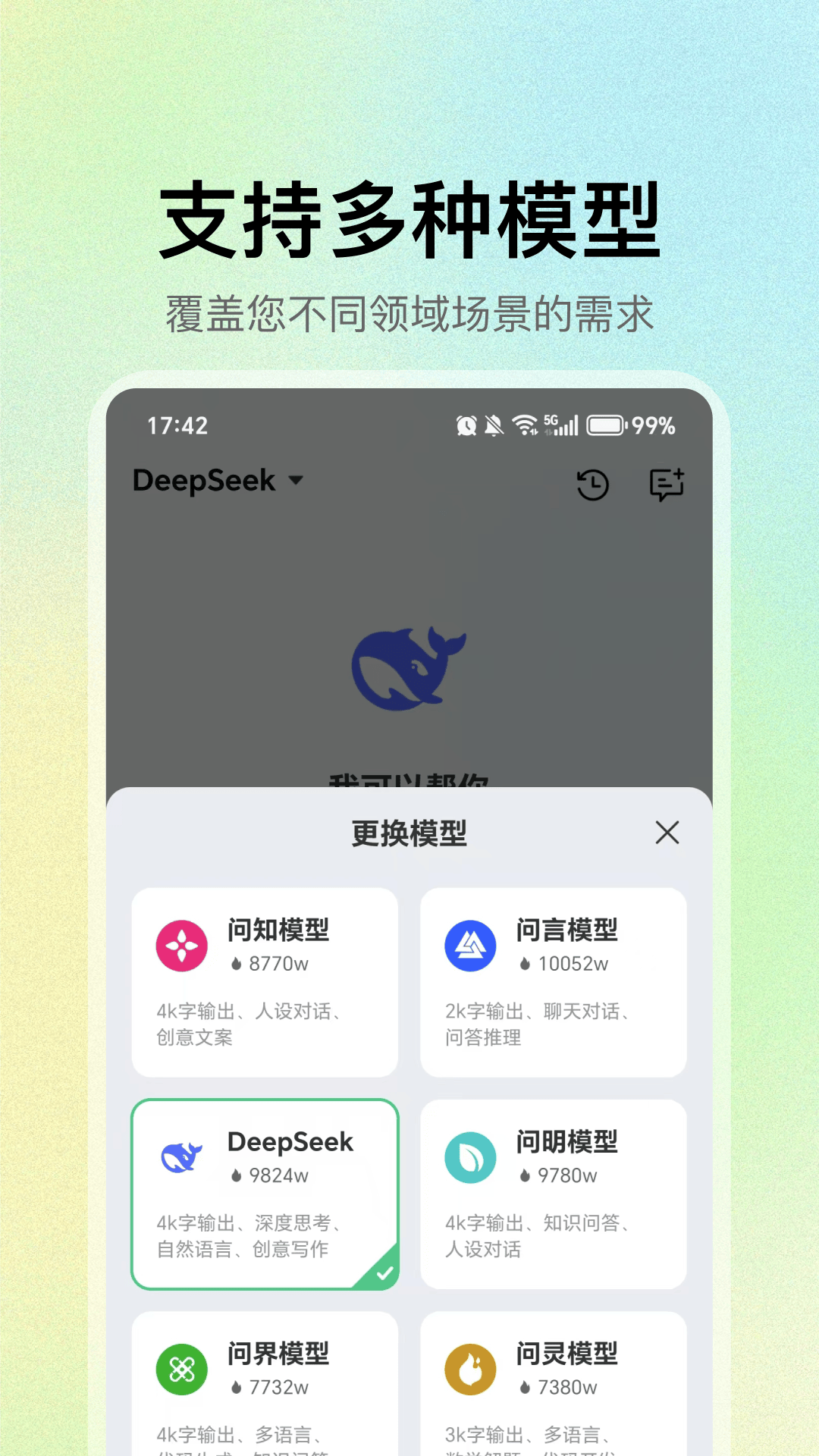Tap the DeepSeek whale icon in the card

click(x=180, y=1156)
